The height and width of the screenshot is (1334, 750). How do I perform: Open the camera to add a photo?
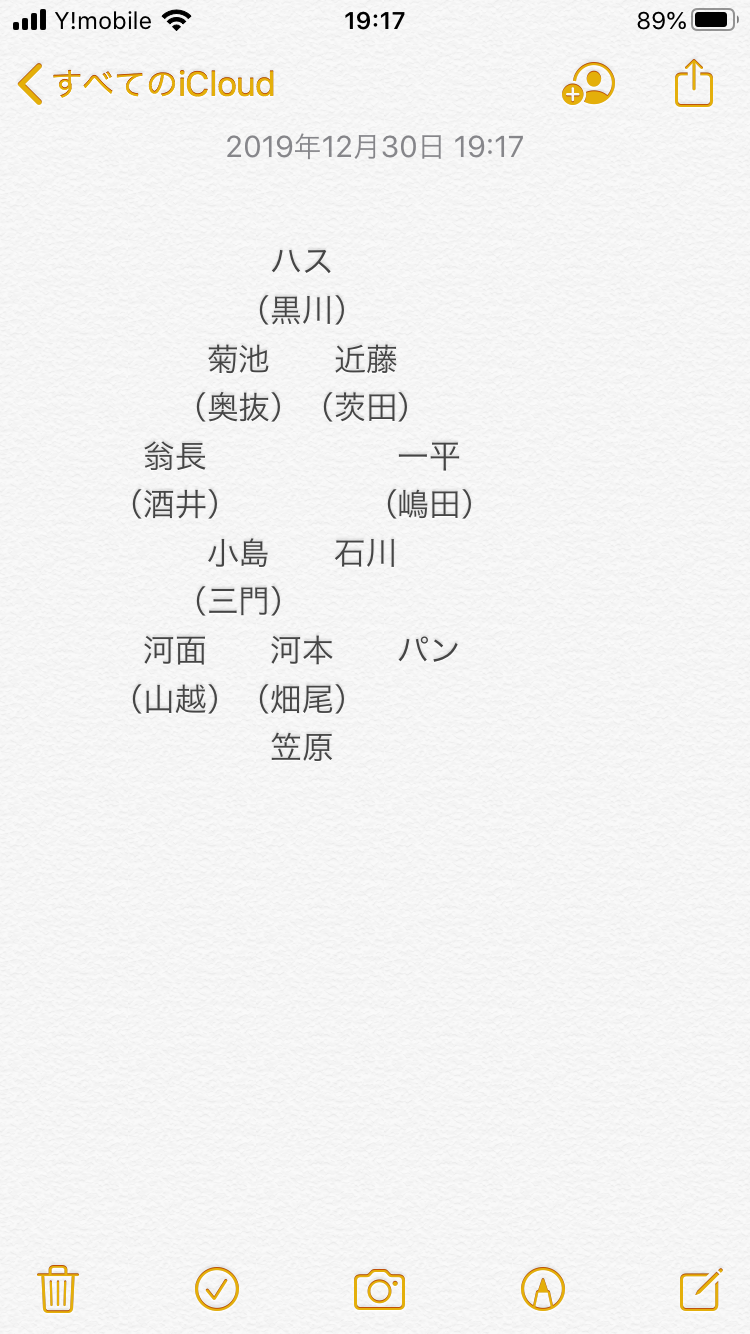[x=379, y=1289]
